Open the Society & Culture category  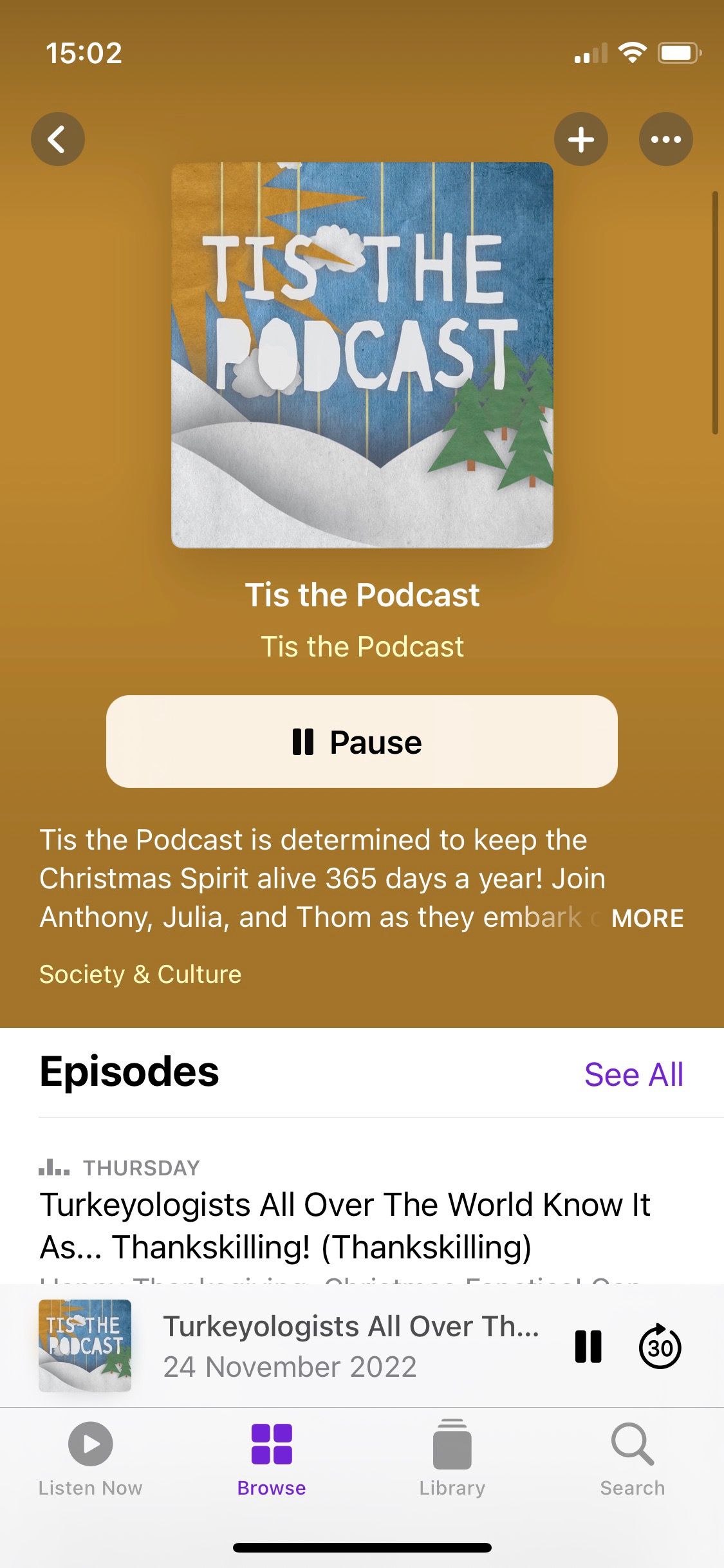(x=140, y=974)
